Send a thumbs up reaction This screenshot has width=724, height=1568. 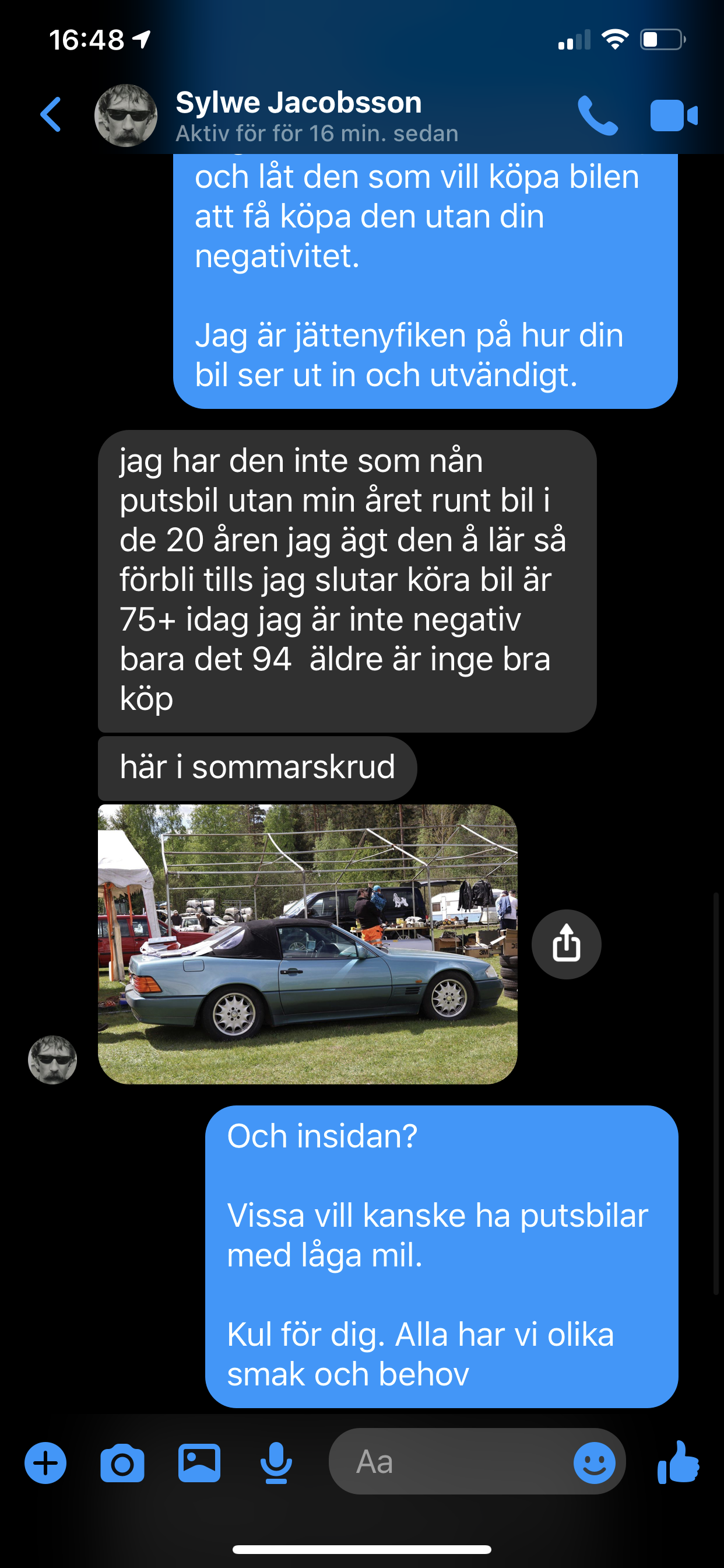click(678, 1461)
